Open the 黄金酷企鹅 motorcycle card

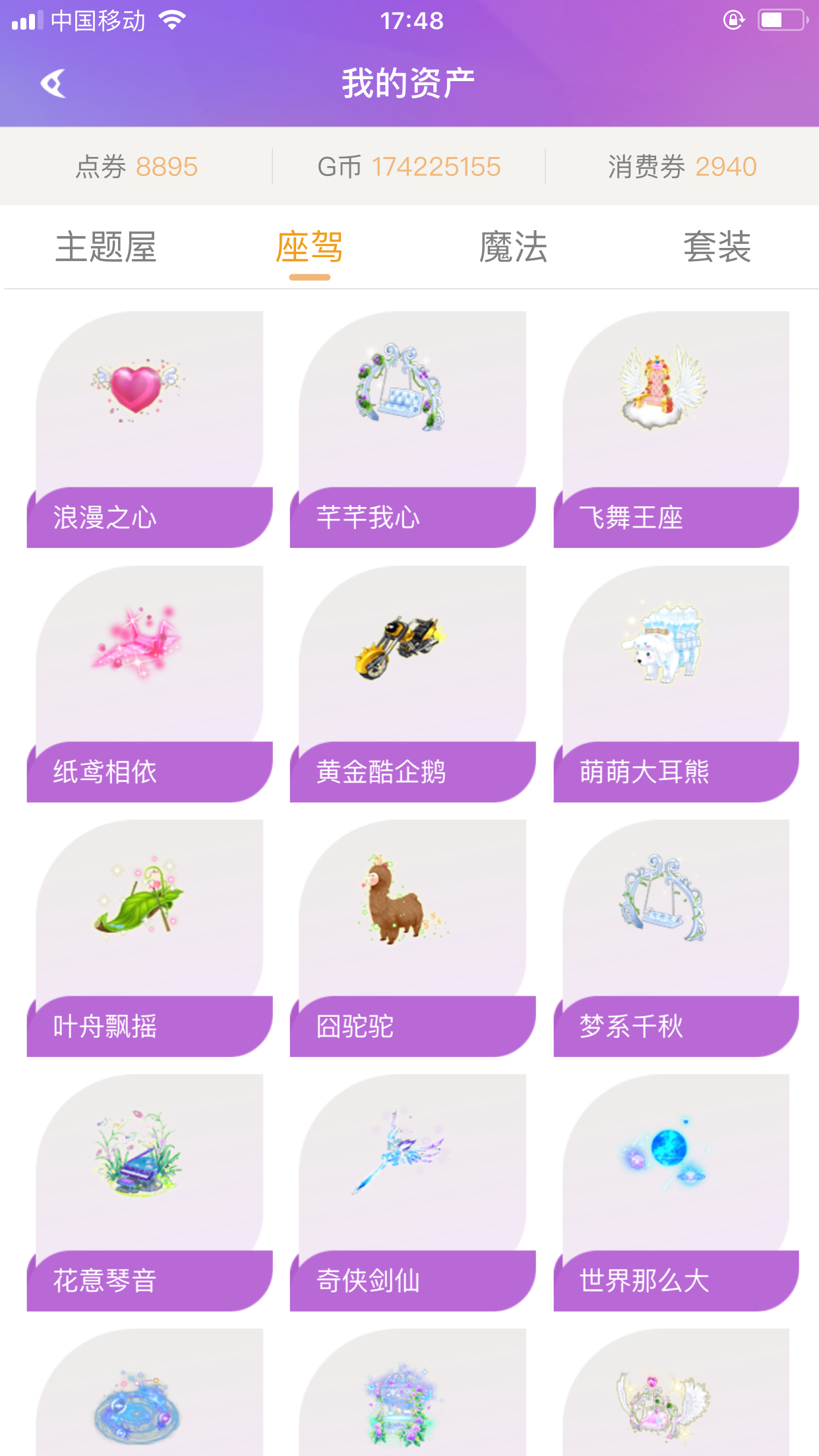tap(412, 683)
